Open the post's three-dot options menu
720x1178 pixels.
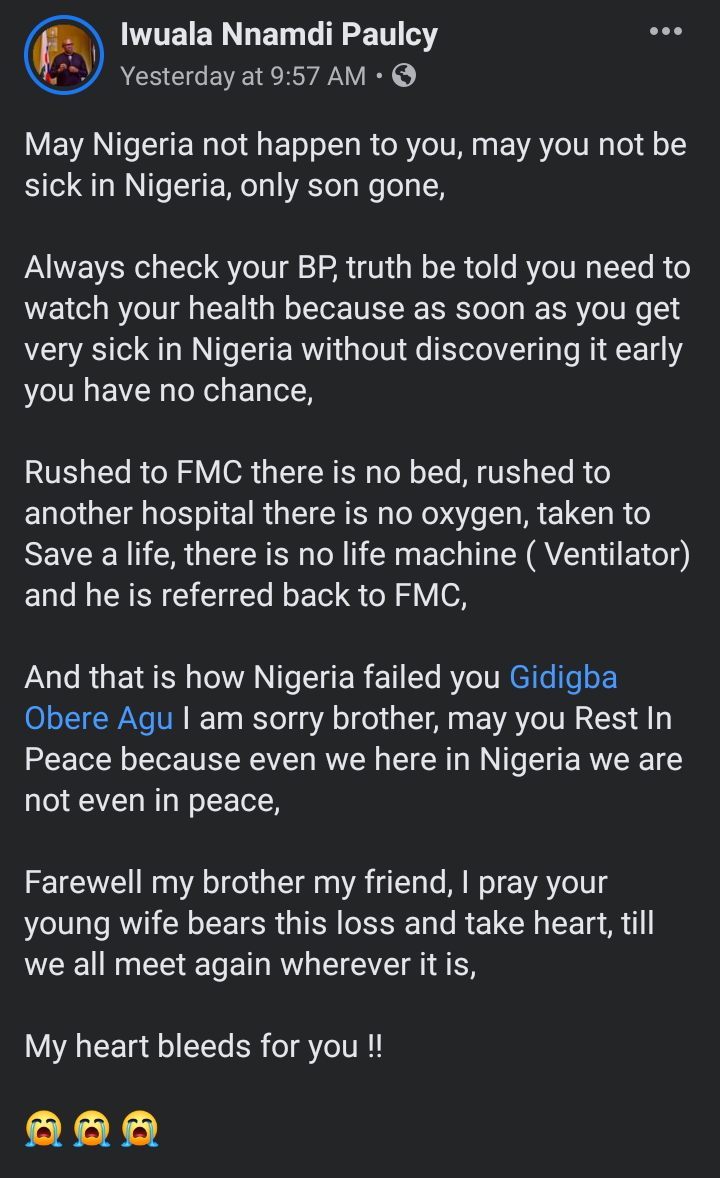665,32
